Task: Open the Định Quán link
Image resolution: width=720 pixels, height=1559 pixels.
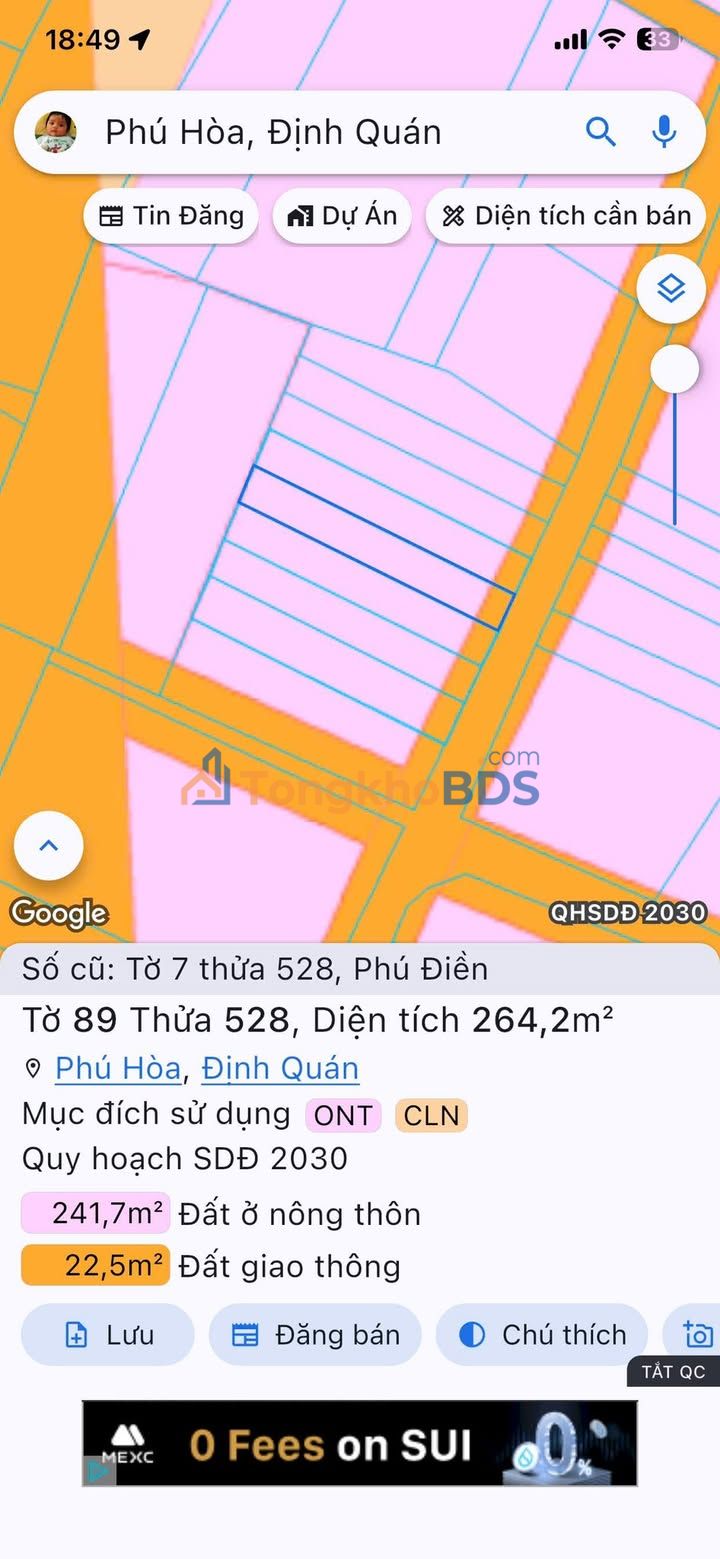Action: coord(280,1068)
